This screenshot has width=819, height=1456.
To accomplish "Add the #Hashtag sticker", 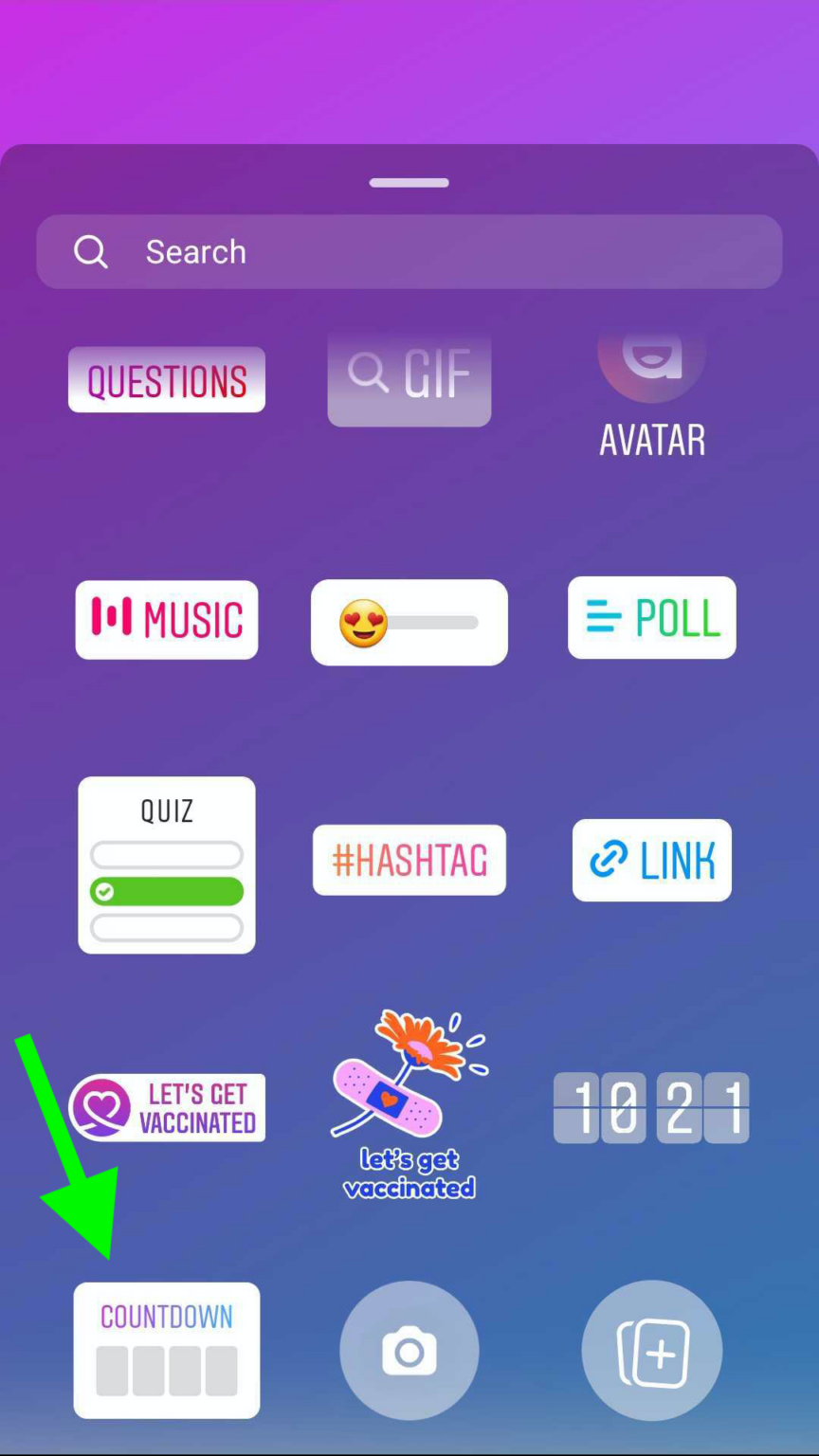I will (x=409, y=860).
